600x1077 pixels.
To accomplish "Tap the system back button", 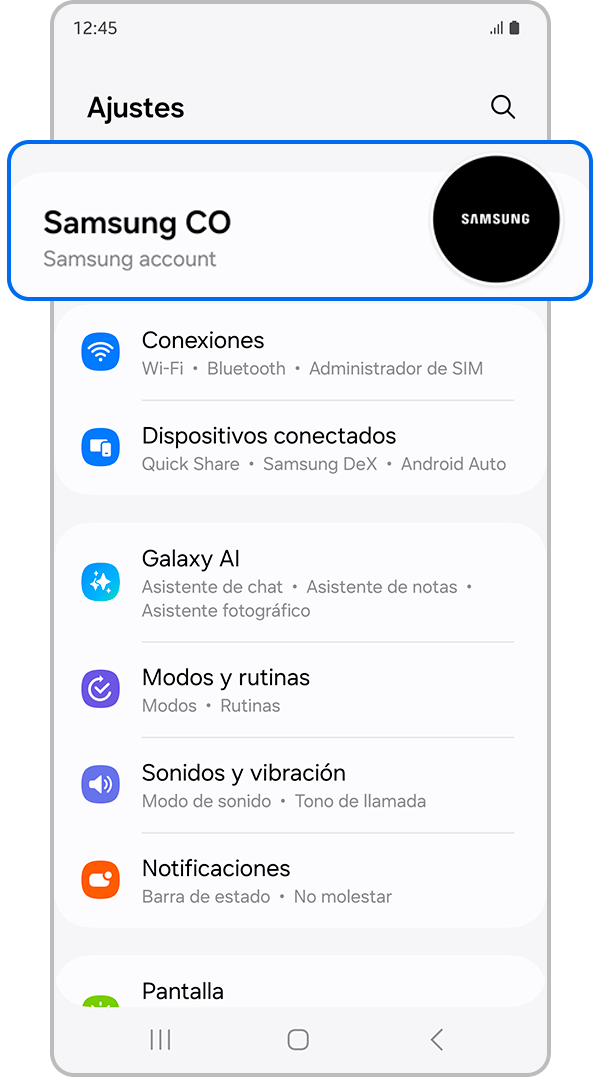I will [x=436, y=1040].
